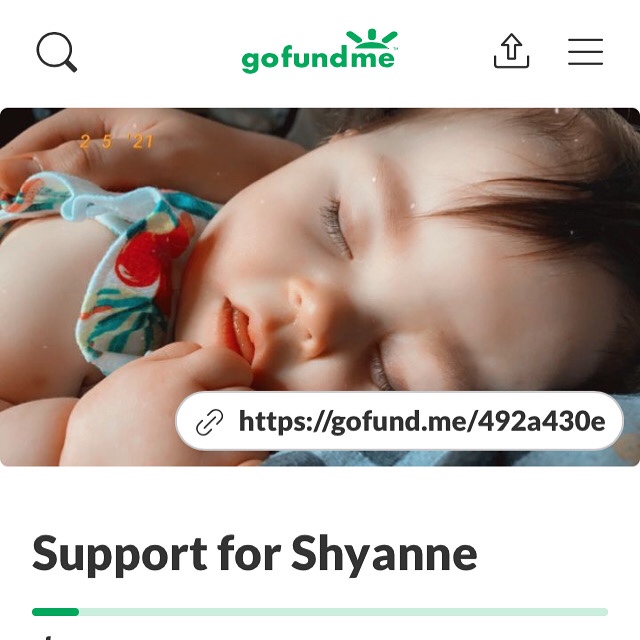Share this fundraiser
Image resolution: width=640 pixels, height=640 pixels.
pyautogui.click(x=511, y=51)
